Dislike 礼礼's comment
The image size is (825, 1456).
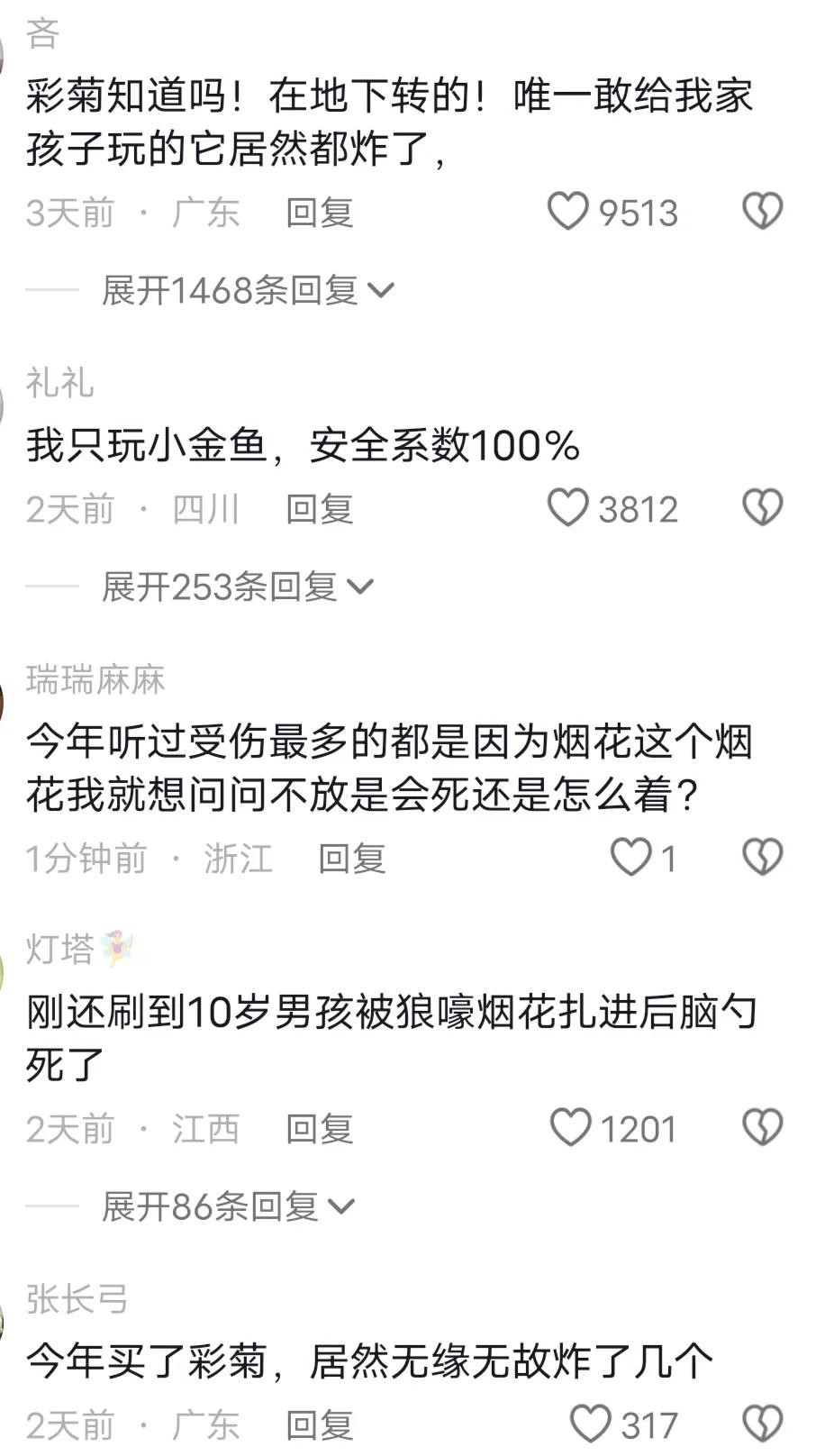click(x=762, y=509)
